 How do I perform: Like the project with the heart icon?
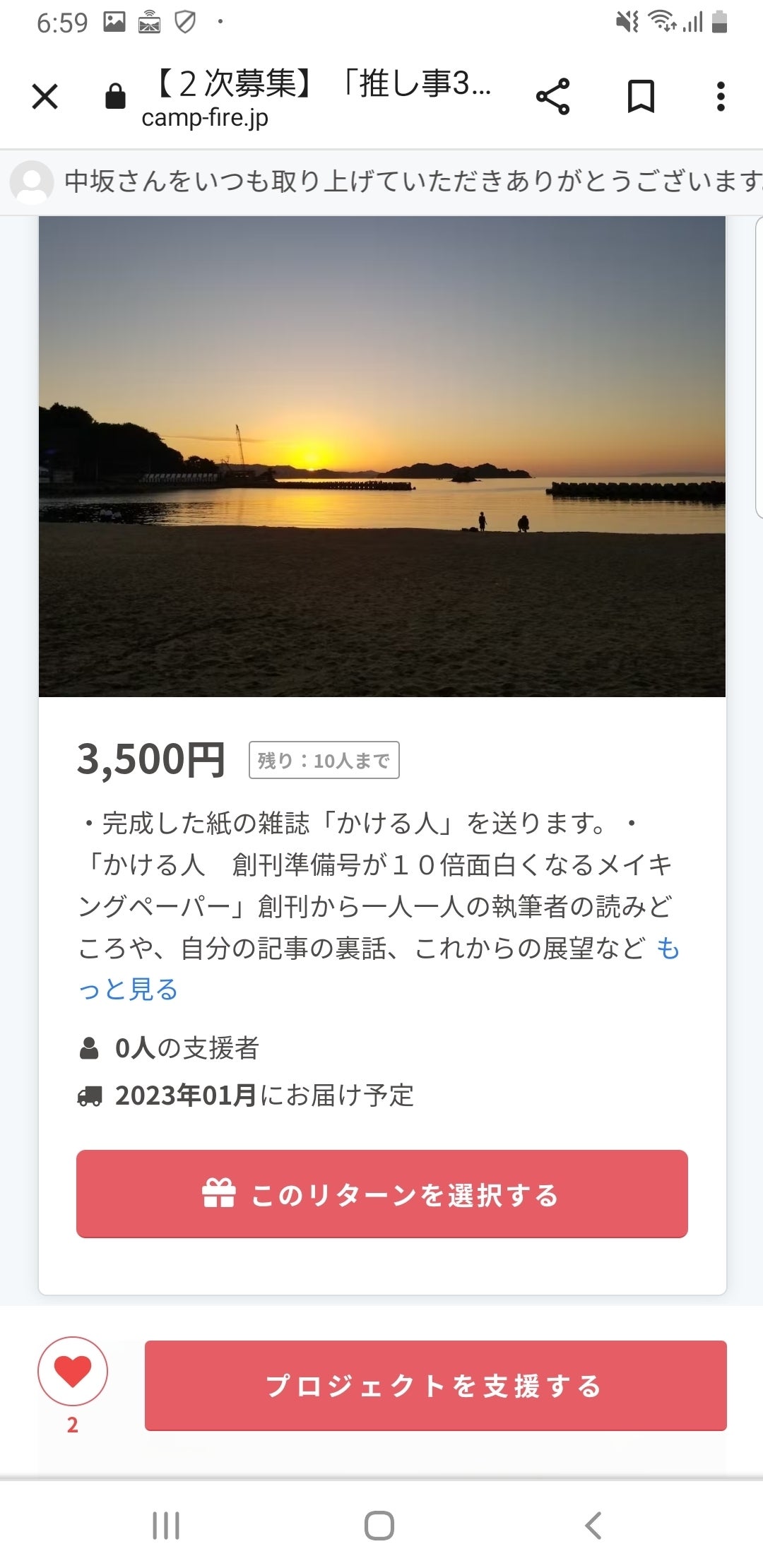pos(73,1371)
